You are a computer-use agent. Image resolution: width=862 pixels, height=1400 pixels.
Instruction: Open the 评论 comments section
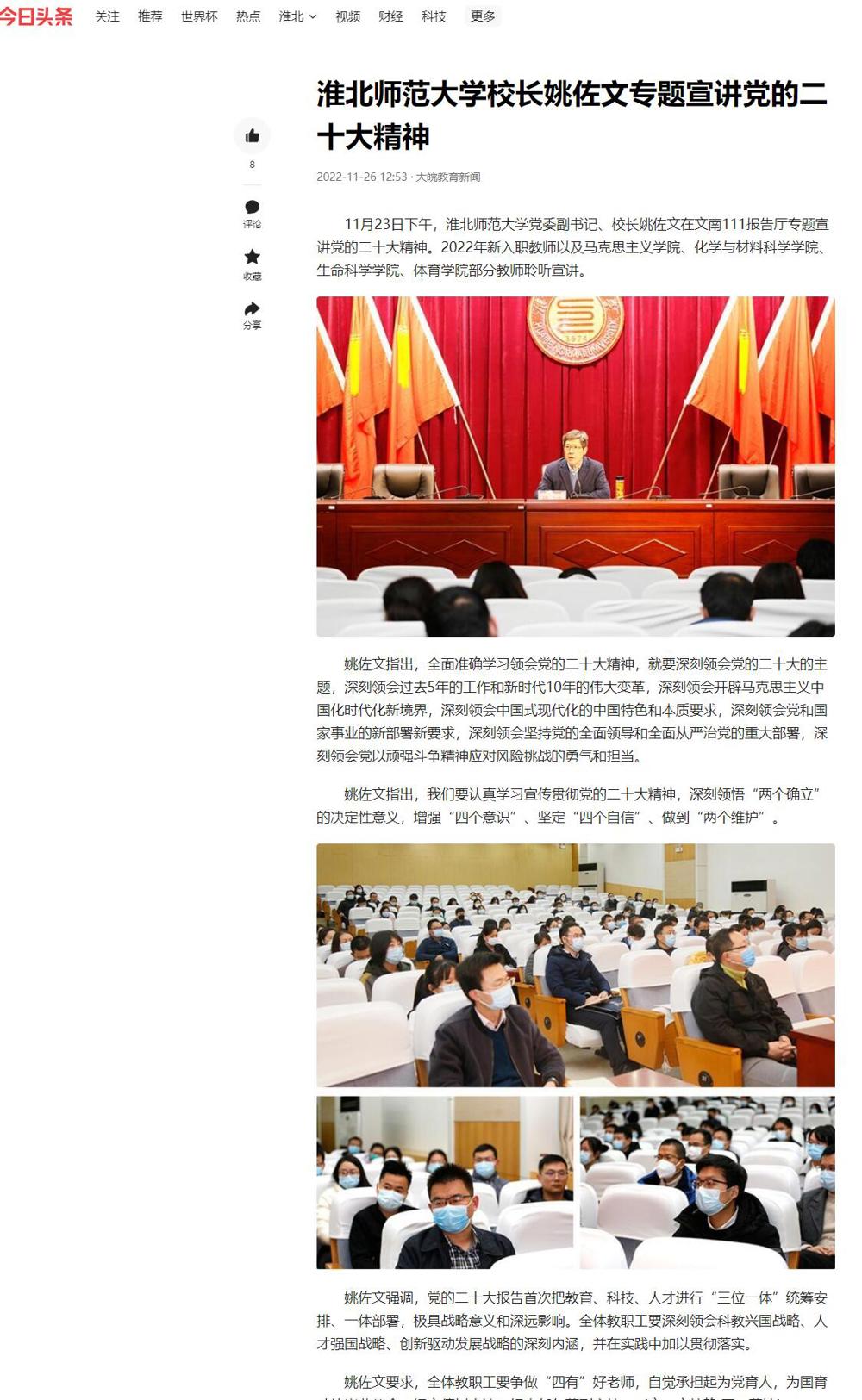(x=252, y=213)
